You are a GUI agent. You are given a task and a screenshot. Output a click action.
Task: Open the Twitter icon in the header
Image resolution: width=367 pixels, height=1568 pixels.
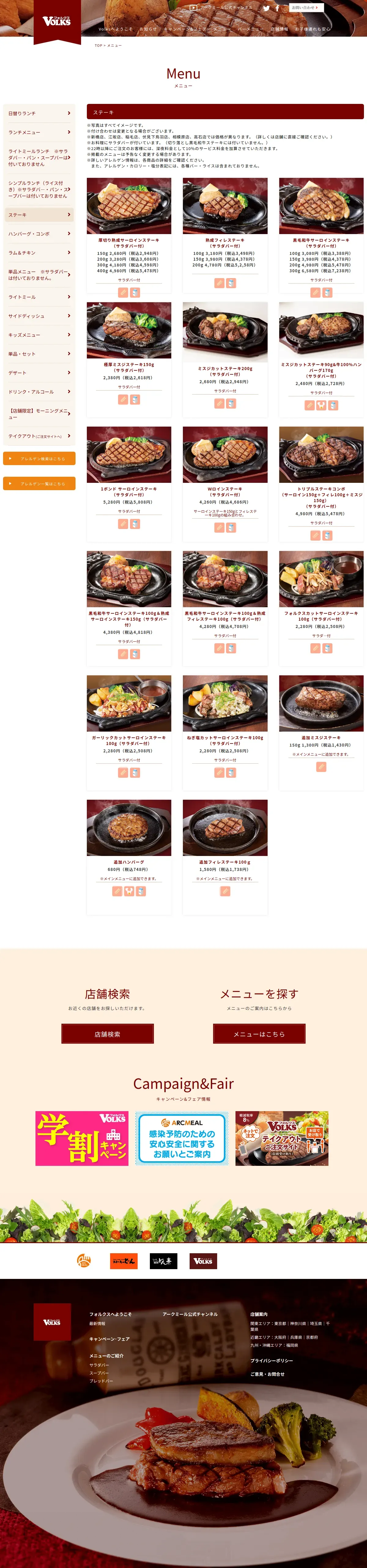click(x=266, y=8)
